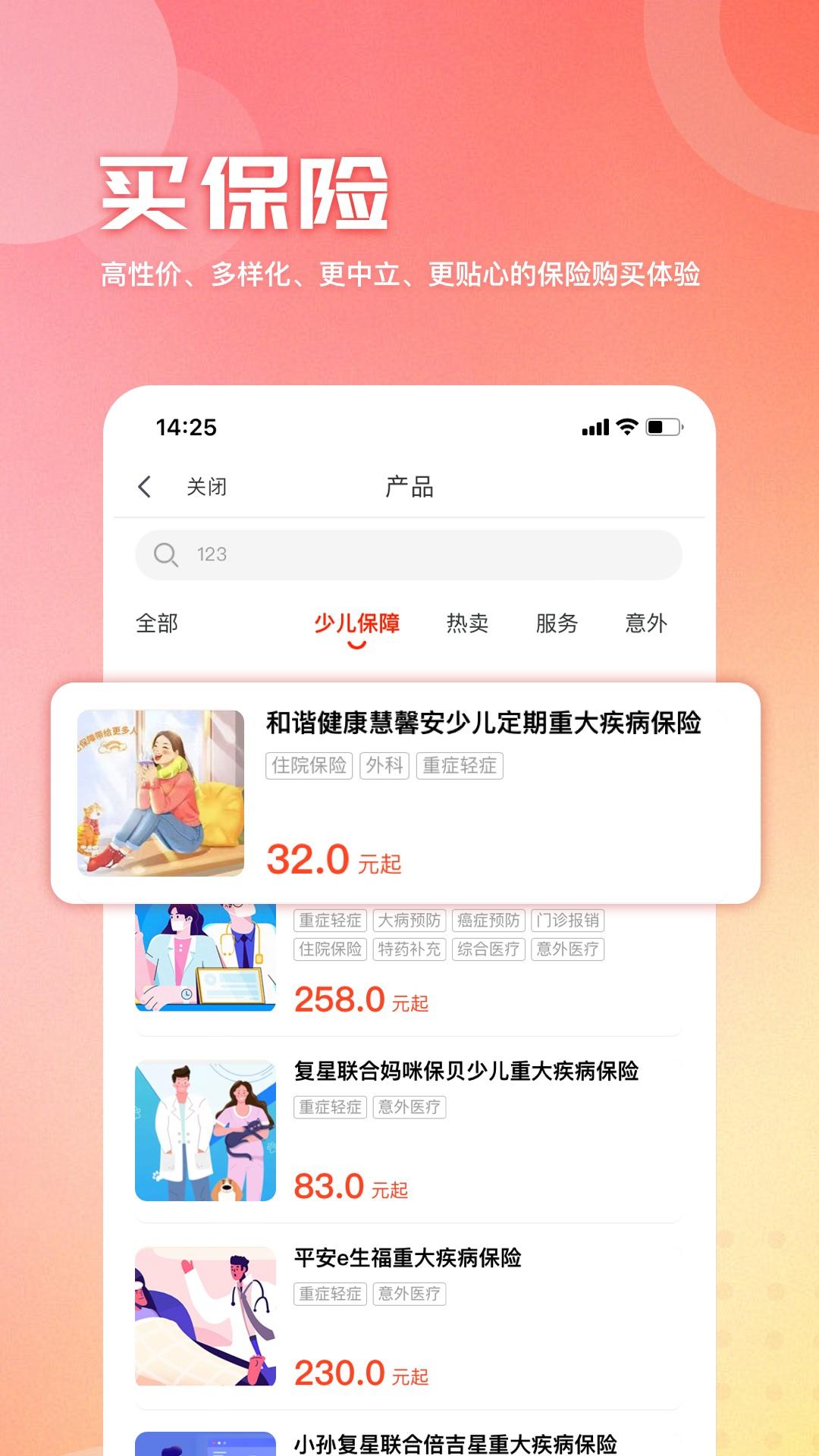Select the search magnifier icon
The image size is (819, 1456).
click(x=166, y=554)
